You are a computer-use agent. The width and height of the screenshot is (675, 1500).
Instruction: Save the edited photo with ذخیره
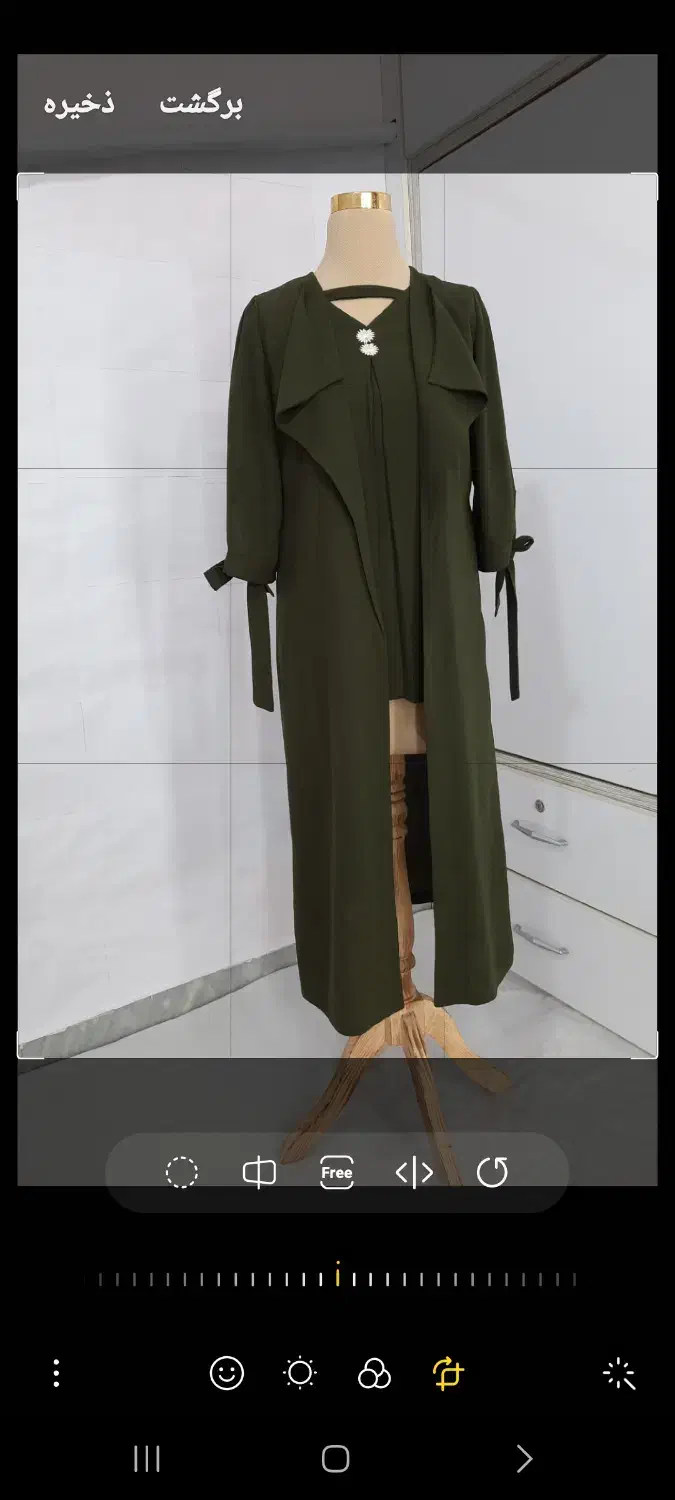click(79, 104)
